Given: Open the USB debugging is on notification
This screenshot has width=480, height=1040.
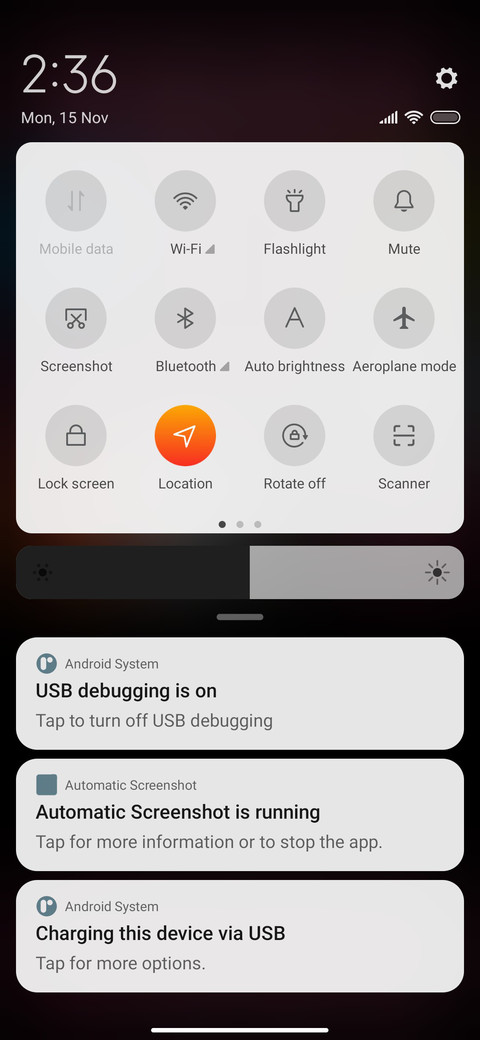Looking at the screenshot, I should click(x=240, y=693).
